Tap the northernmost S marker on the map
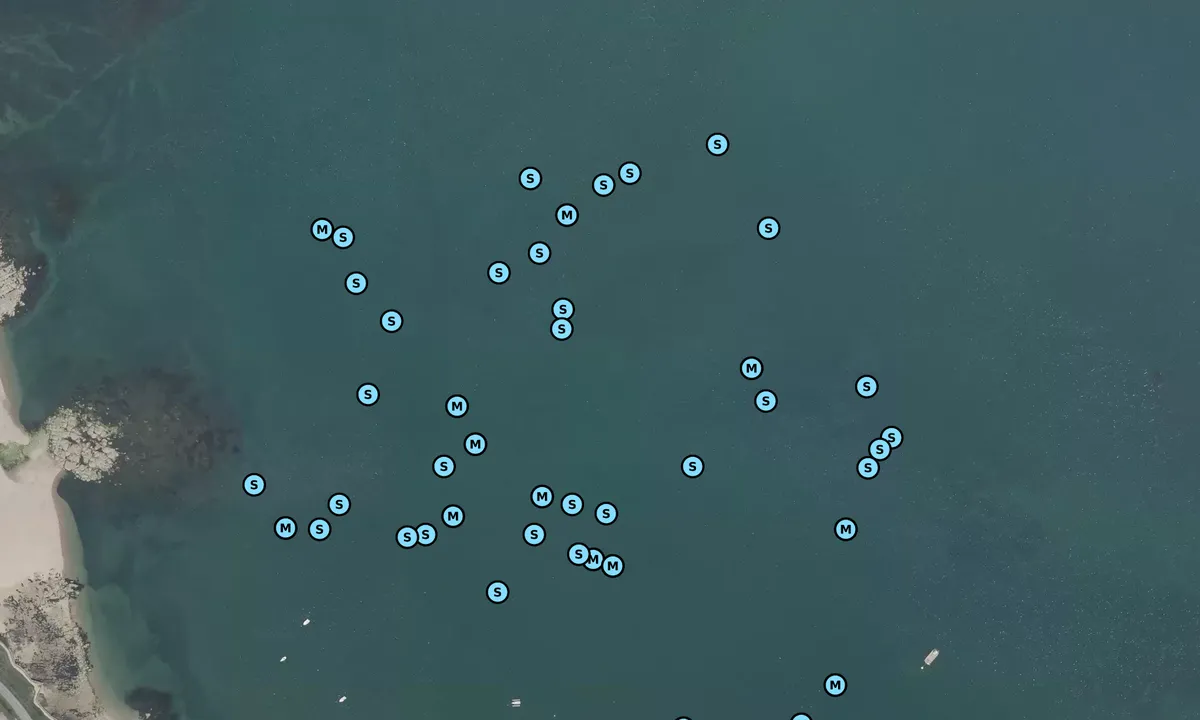1200x720 pixels. point(717,145)
